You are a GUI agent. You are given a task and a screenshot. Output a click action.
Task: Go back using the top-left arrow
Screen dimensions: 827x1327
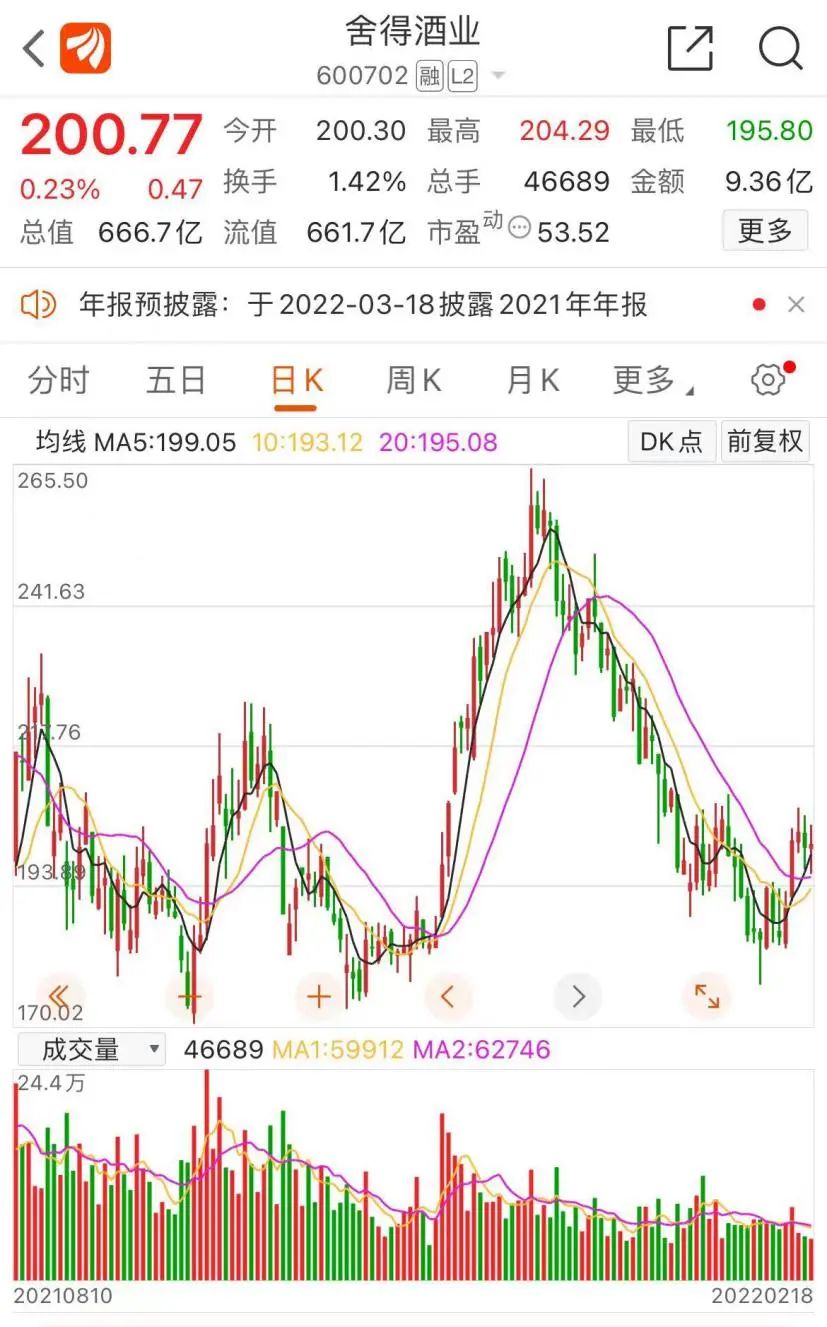click(34, 48)
